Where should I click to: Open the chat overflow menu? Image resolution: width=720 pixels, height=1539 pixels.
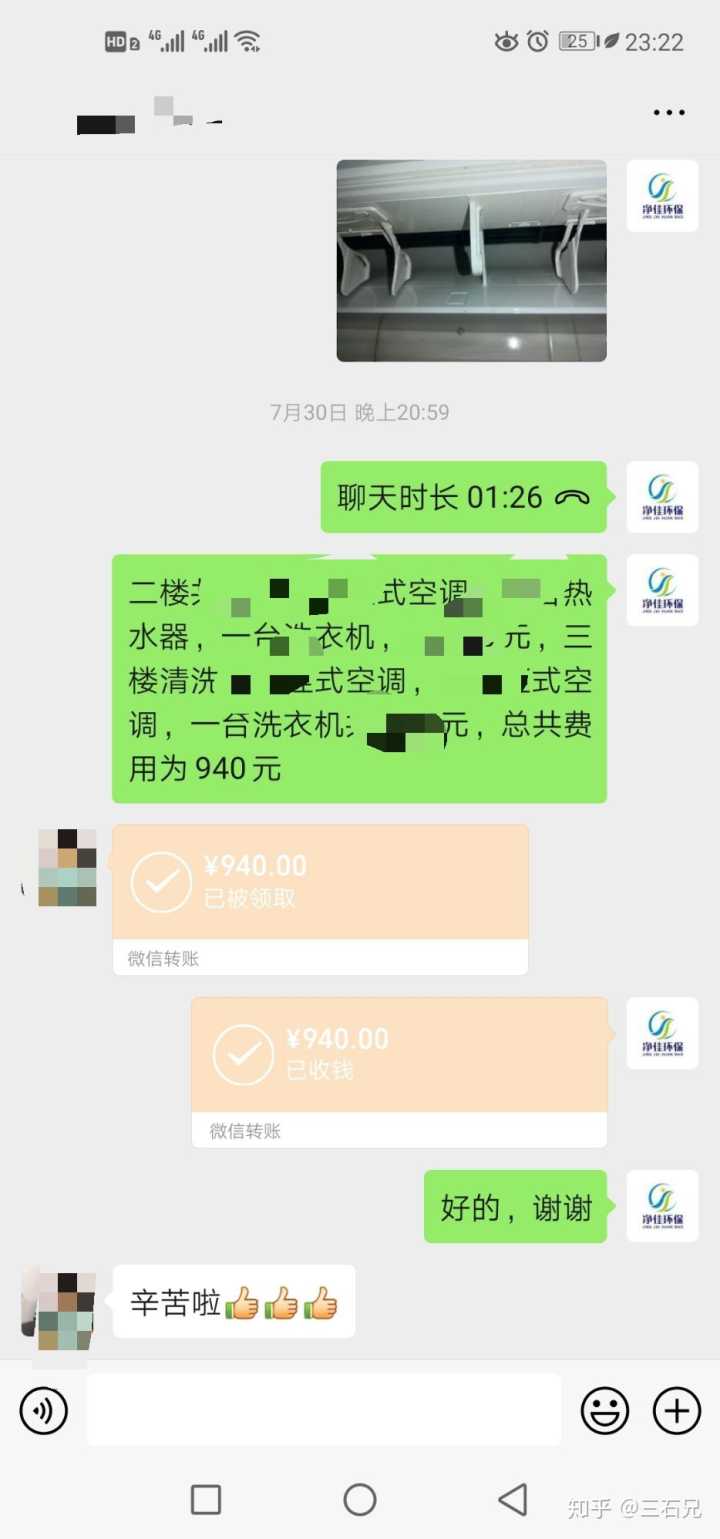tap(668, 112)
